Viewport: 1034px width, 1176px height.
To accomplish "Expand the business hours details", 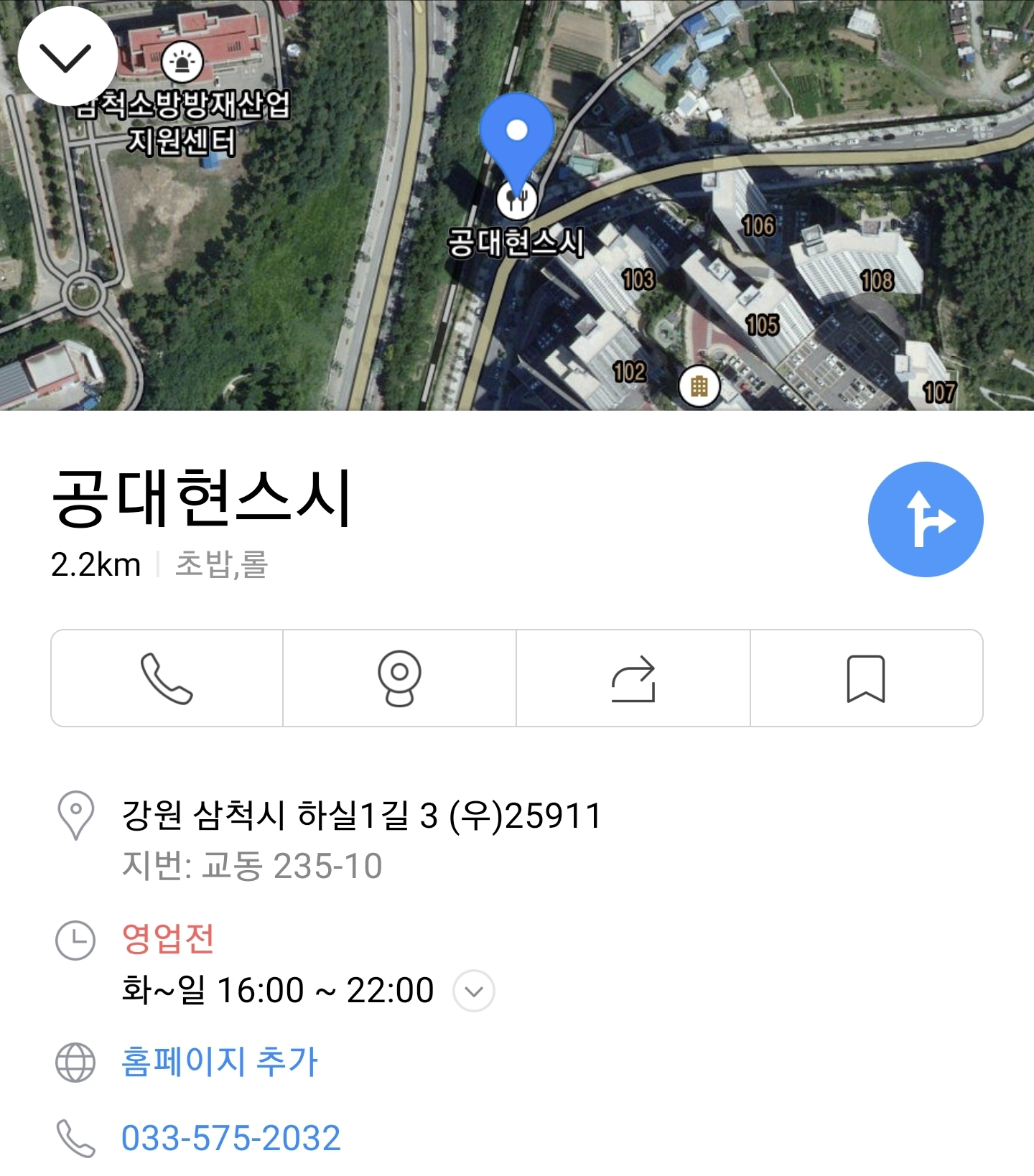I will pos(473,991).
